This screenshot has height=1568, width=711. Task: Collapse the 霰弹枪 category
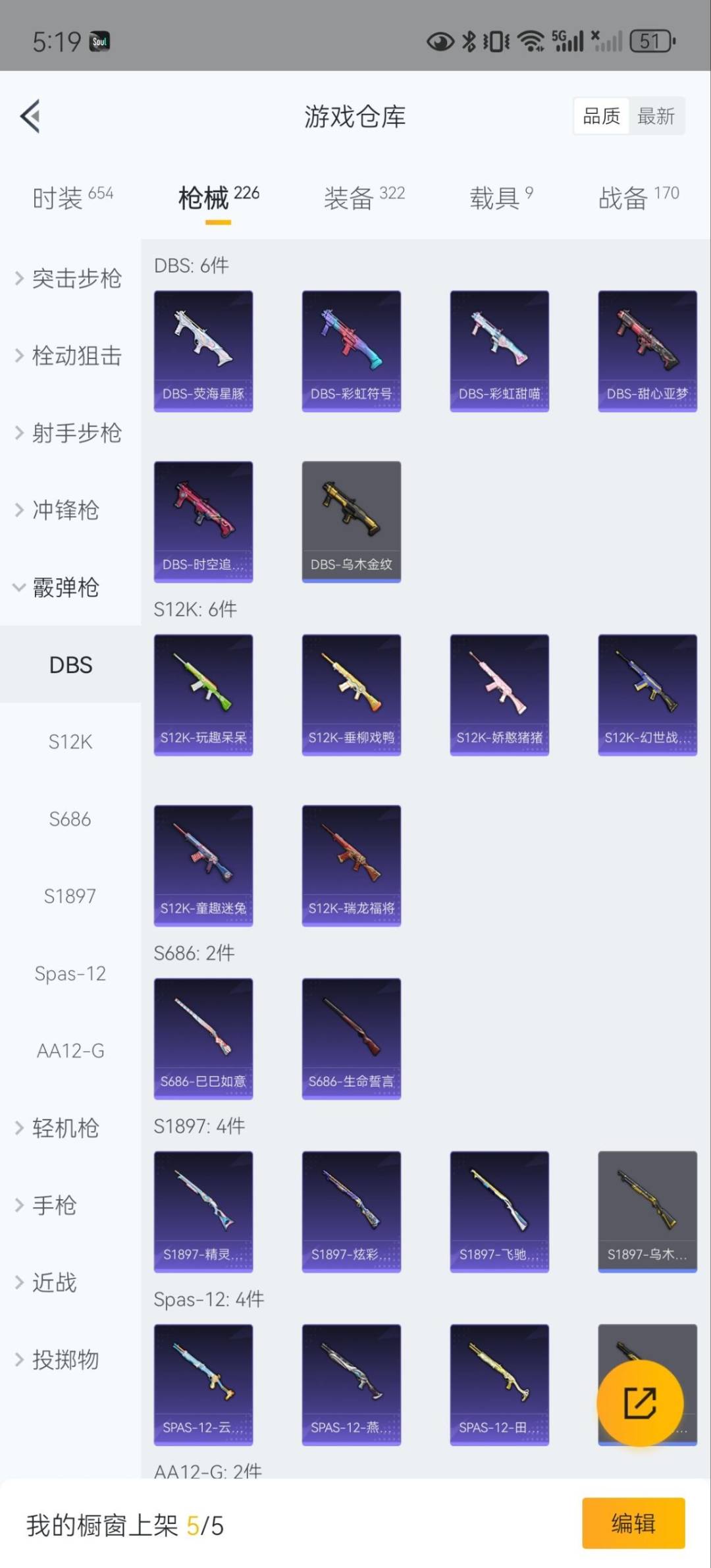66,587
